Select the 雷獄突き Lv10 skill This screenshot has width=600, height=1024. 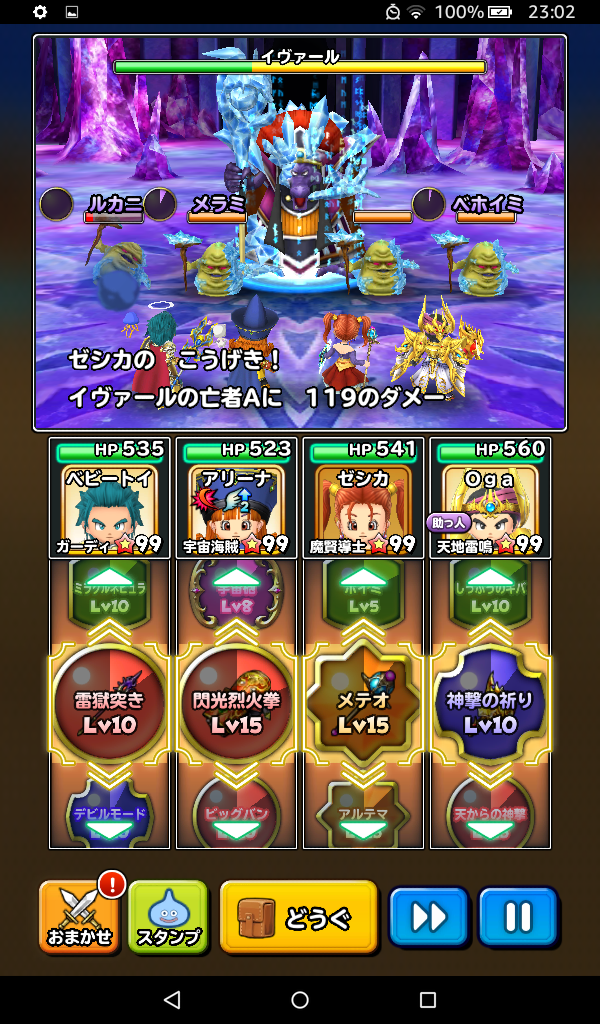point(109,709)
